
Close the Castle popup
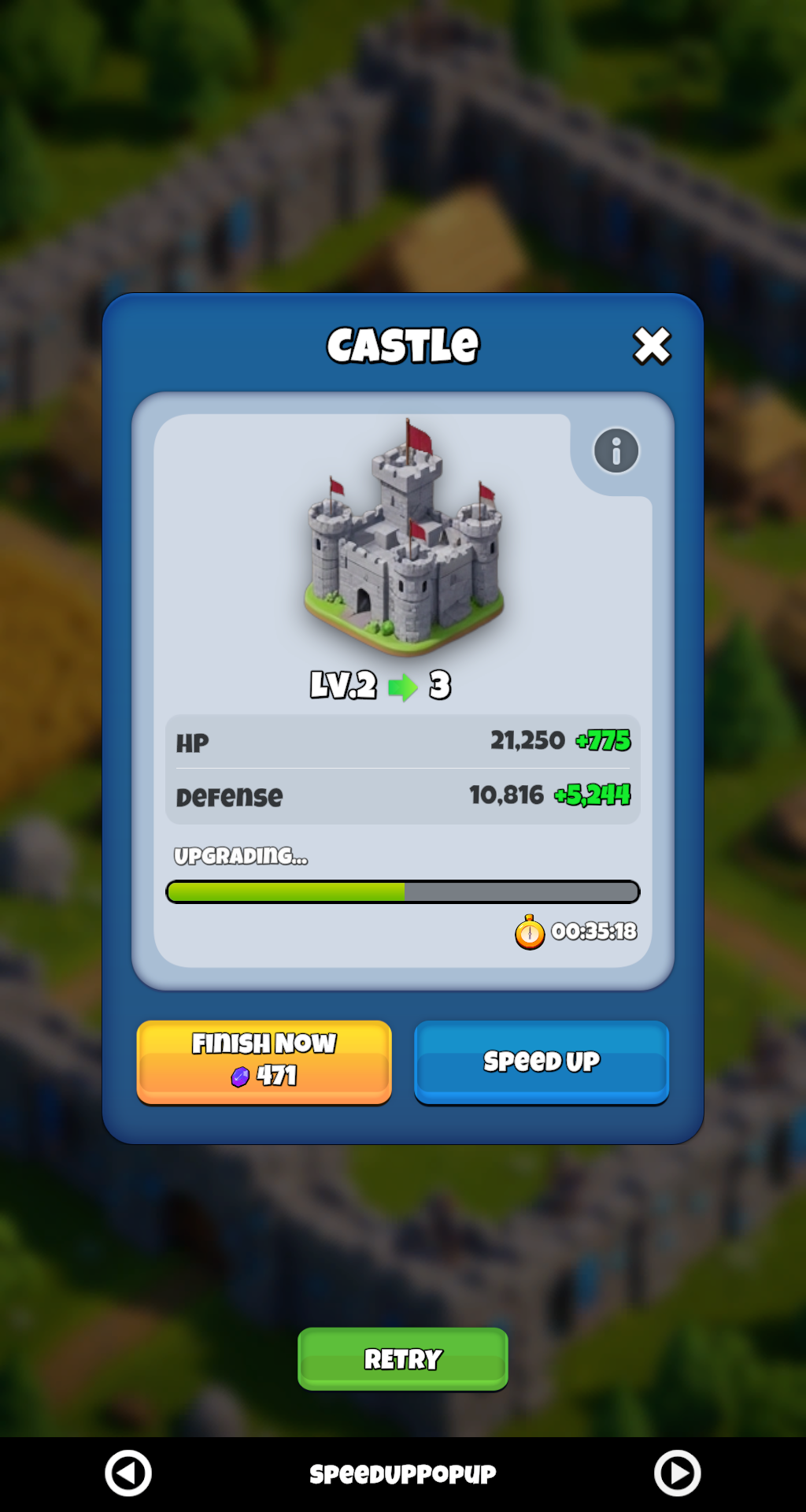(652, 346)
